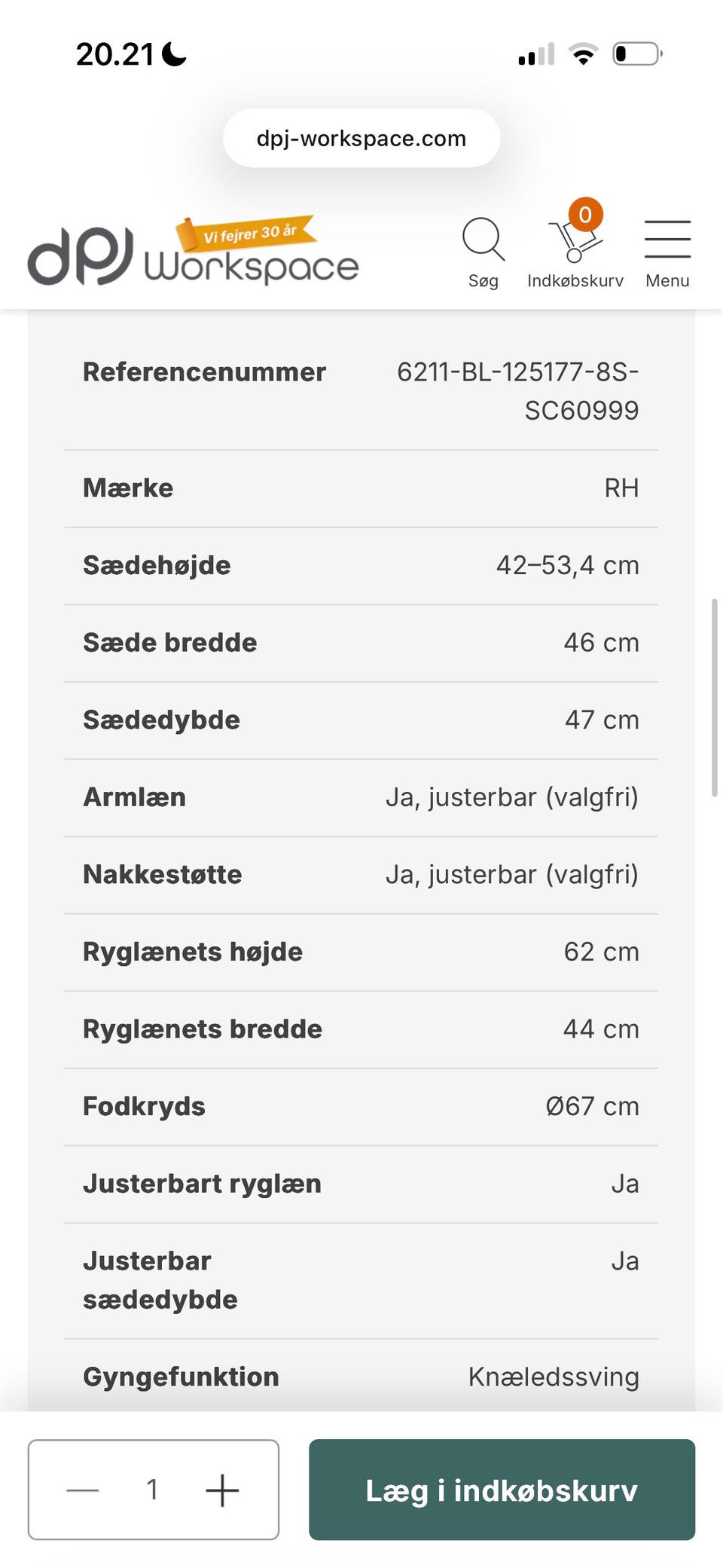Expand the Nakkestøtte specification row
The image size is (723, 1568).
click(x=361, y=874)
